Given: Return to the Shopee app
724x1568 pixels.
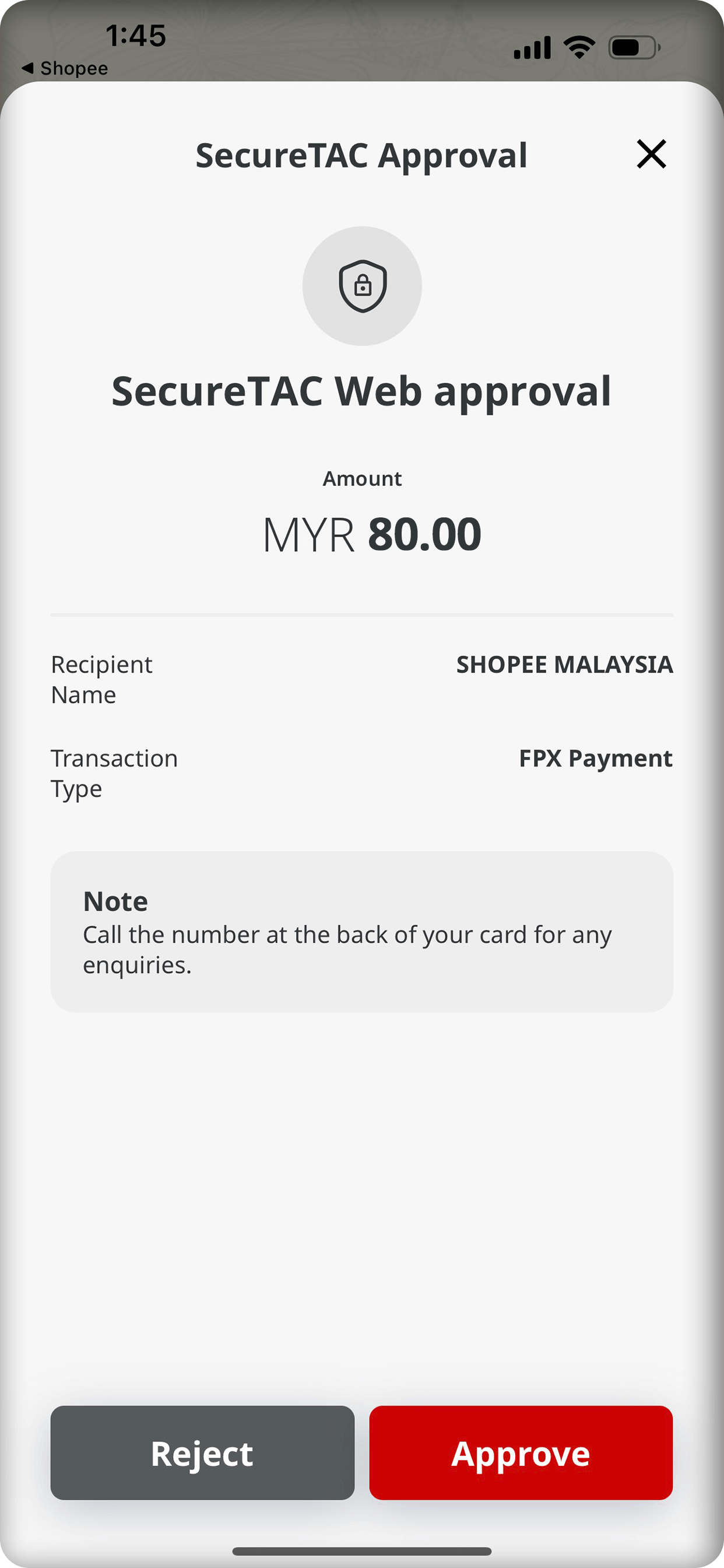Looking at the screenshot, I should point(65,68).
